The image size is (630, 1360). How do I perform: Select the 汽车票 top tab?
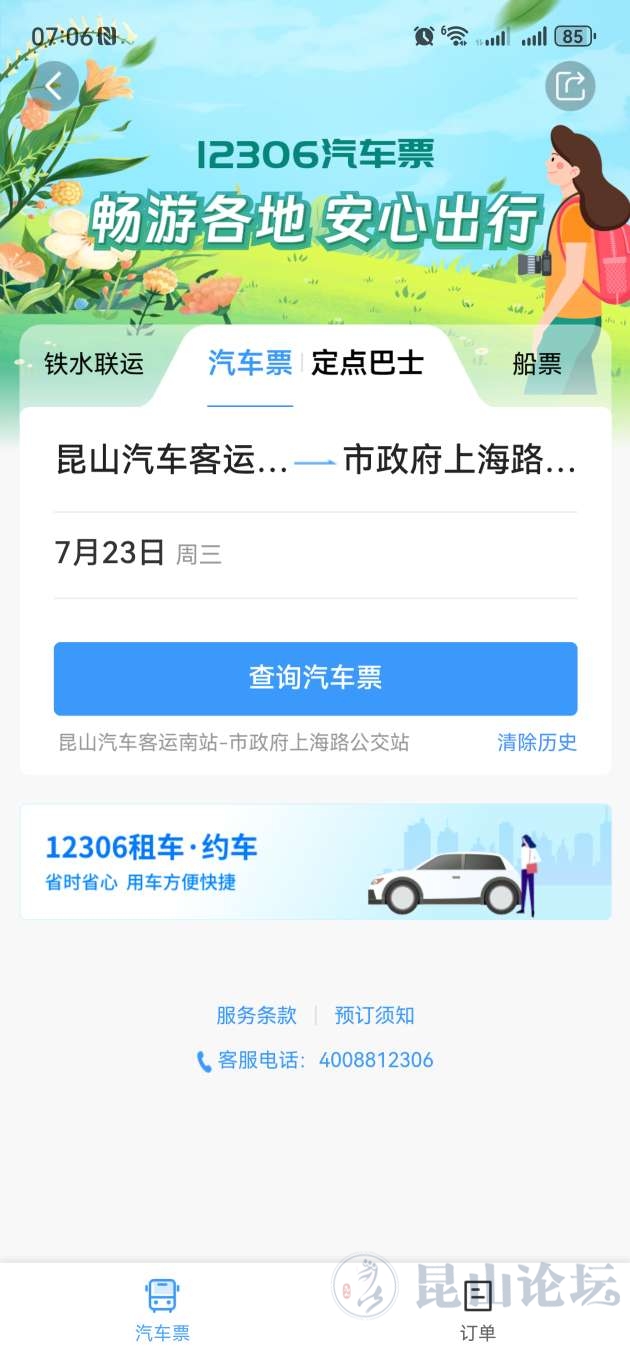pos(250,363)
